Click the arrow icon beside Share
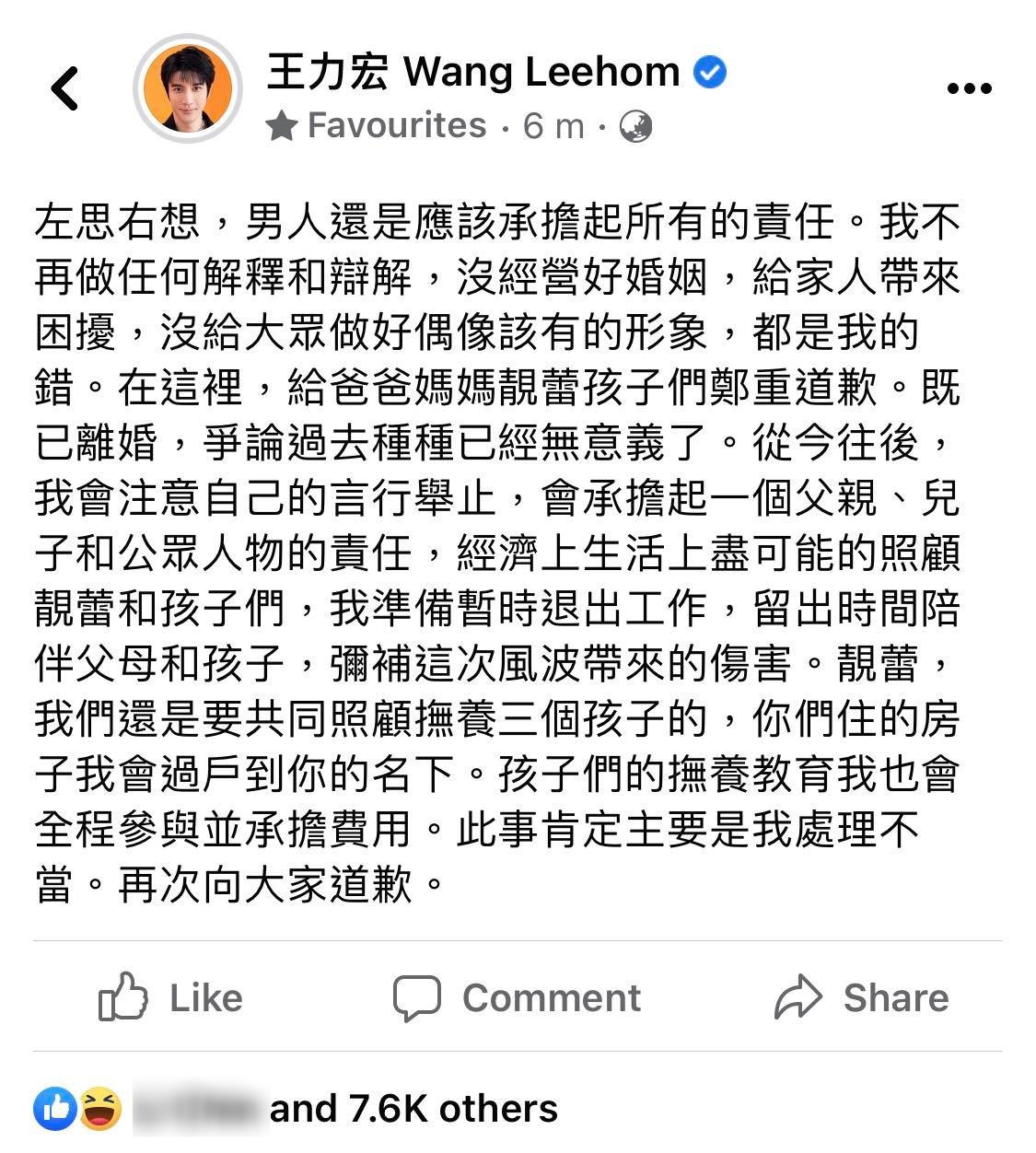 click(x=799, y=997)
